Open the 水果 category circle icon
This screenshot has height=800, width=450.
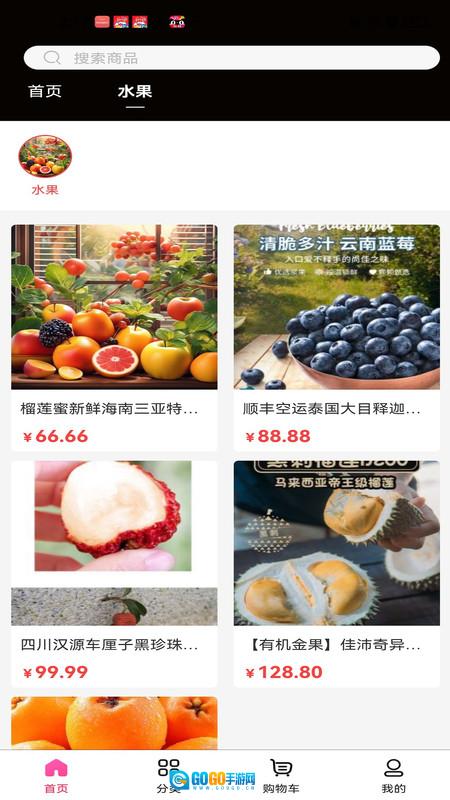tap(45, 156)
